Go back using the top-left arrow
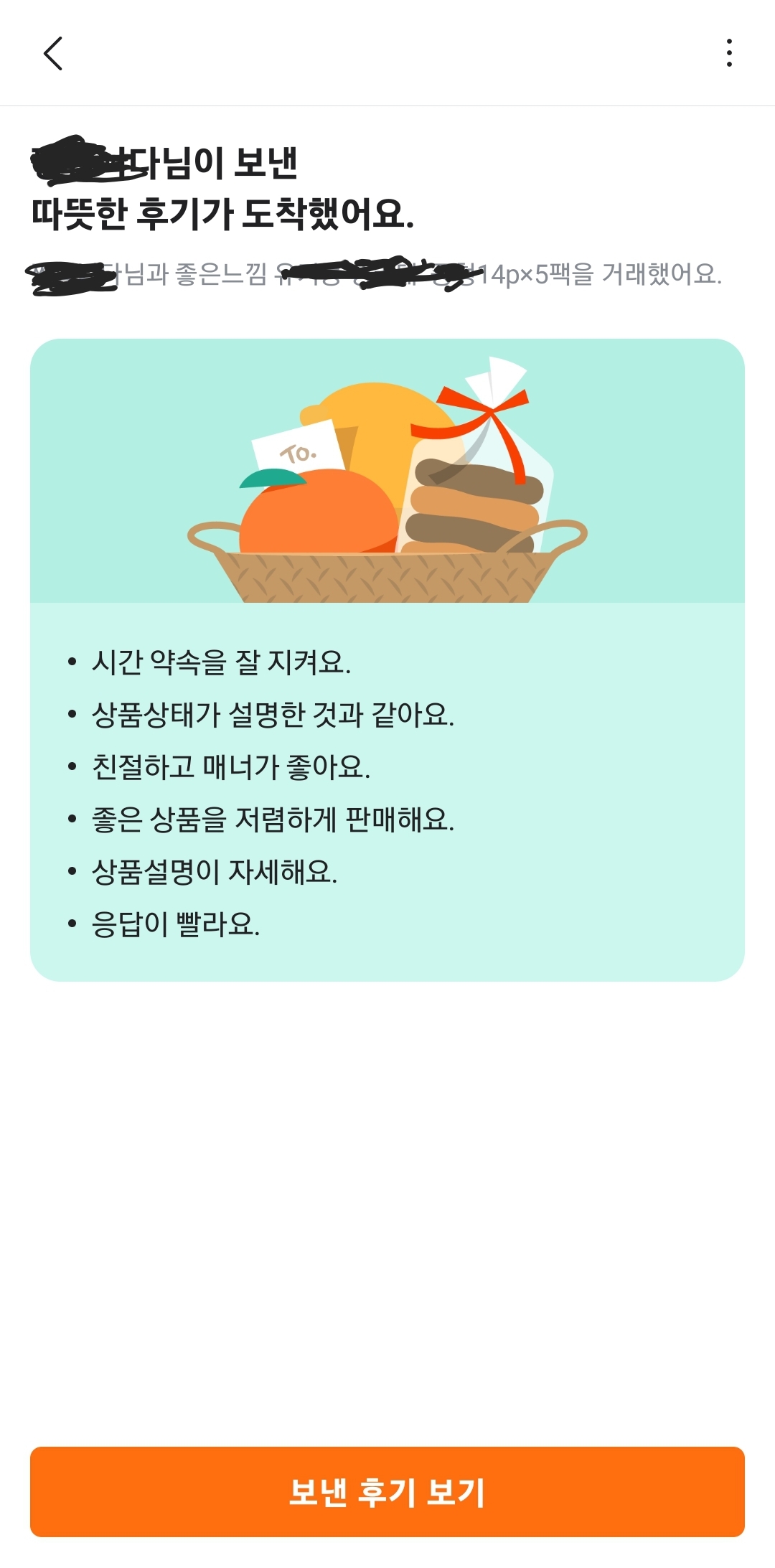The height and width of the screenshot is (1568, 775). coord(53,53)
